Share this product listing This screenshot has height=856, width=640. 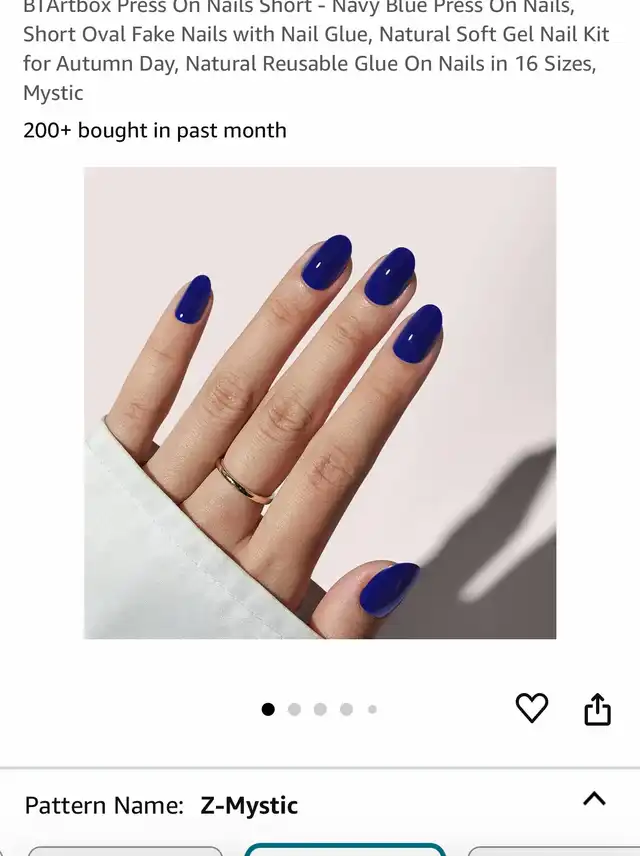point(597,708)
